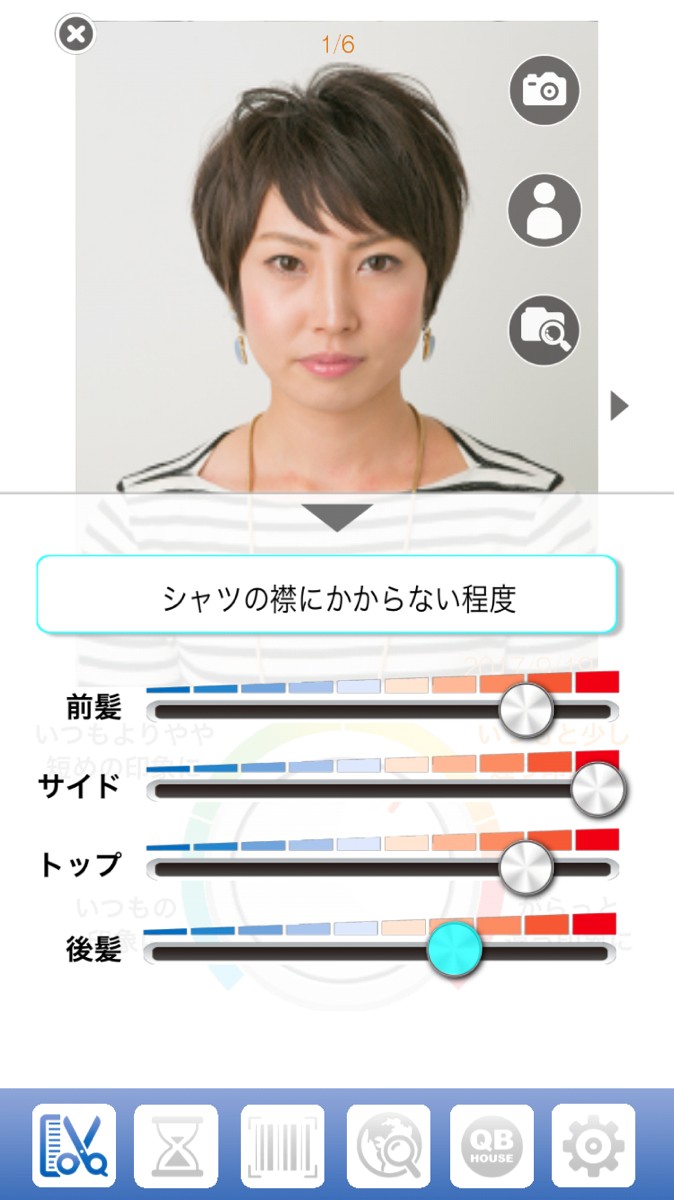This screenshot has width=674, height=1200.
Task: Tap the camera icon to take photo
Action: pyautogui.click(x=545, y=89)
